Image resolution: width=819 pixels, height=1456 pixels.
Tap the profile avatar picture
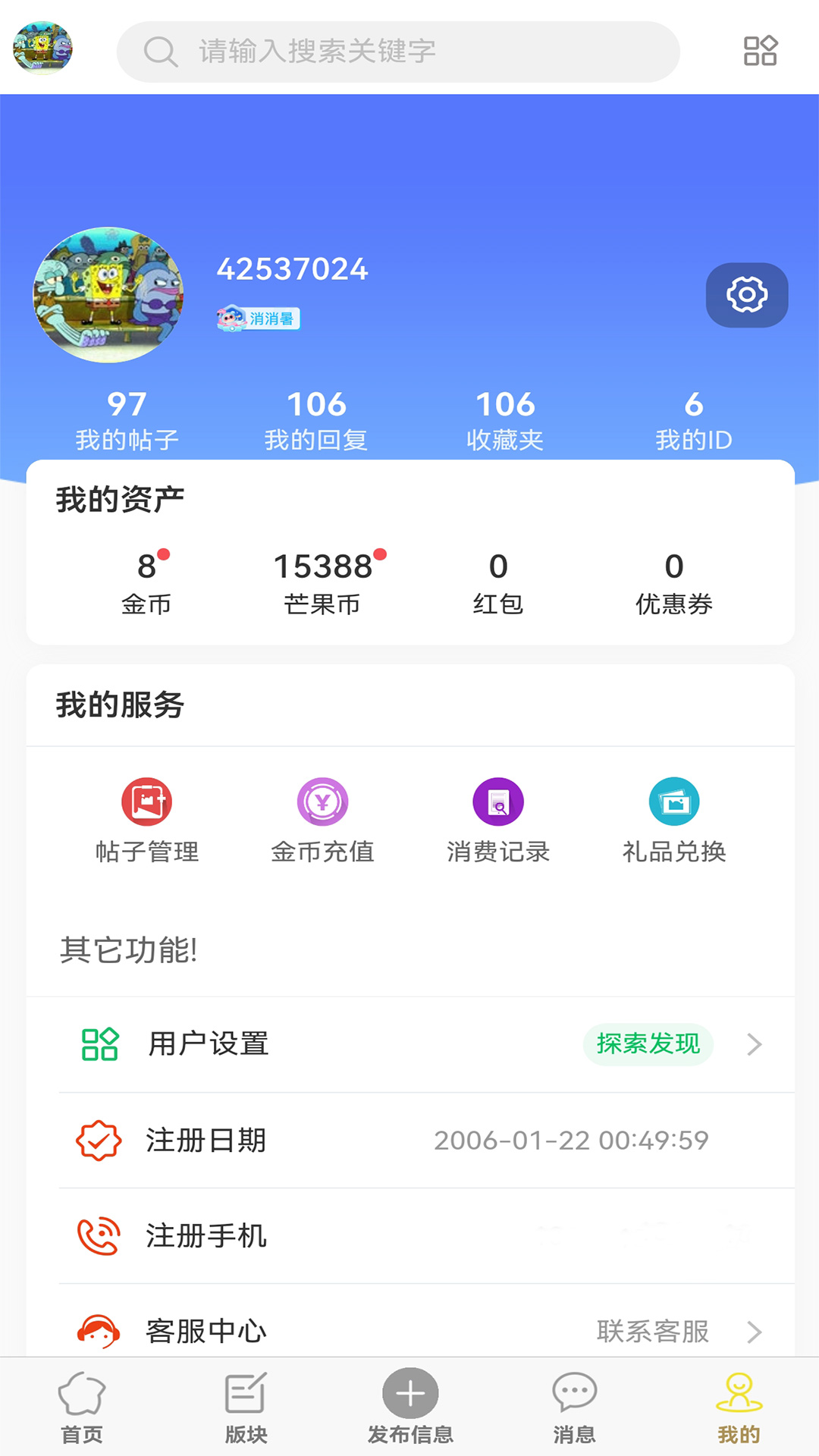pos(108,295)
